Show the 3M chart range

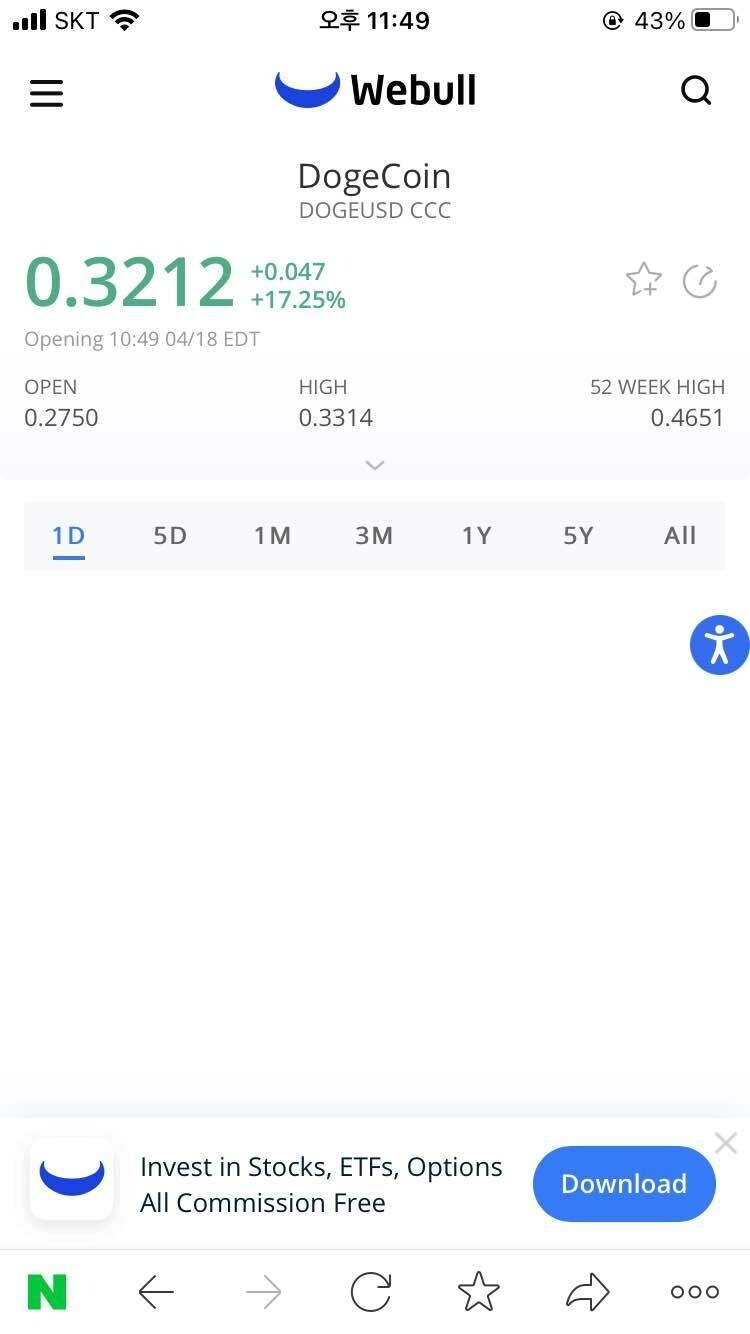(374, 536)
